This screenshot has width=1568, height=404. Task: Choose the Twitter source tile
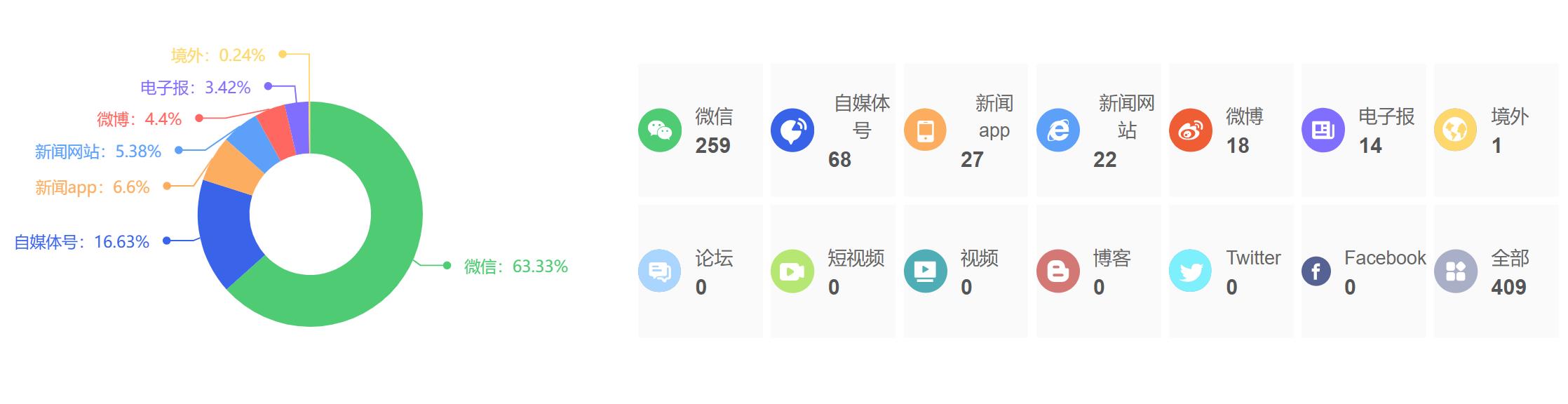coord(1231,271)
